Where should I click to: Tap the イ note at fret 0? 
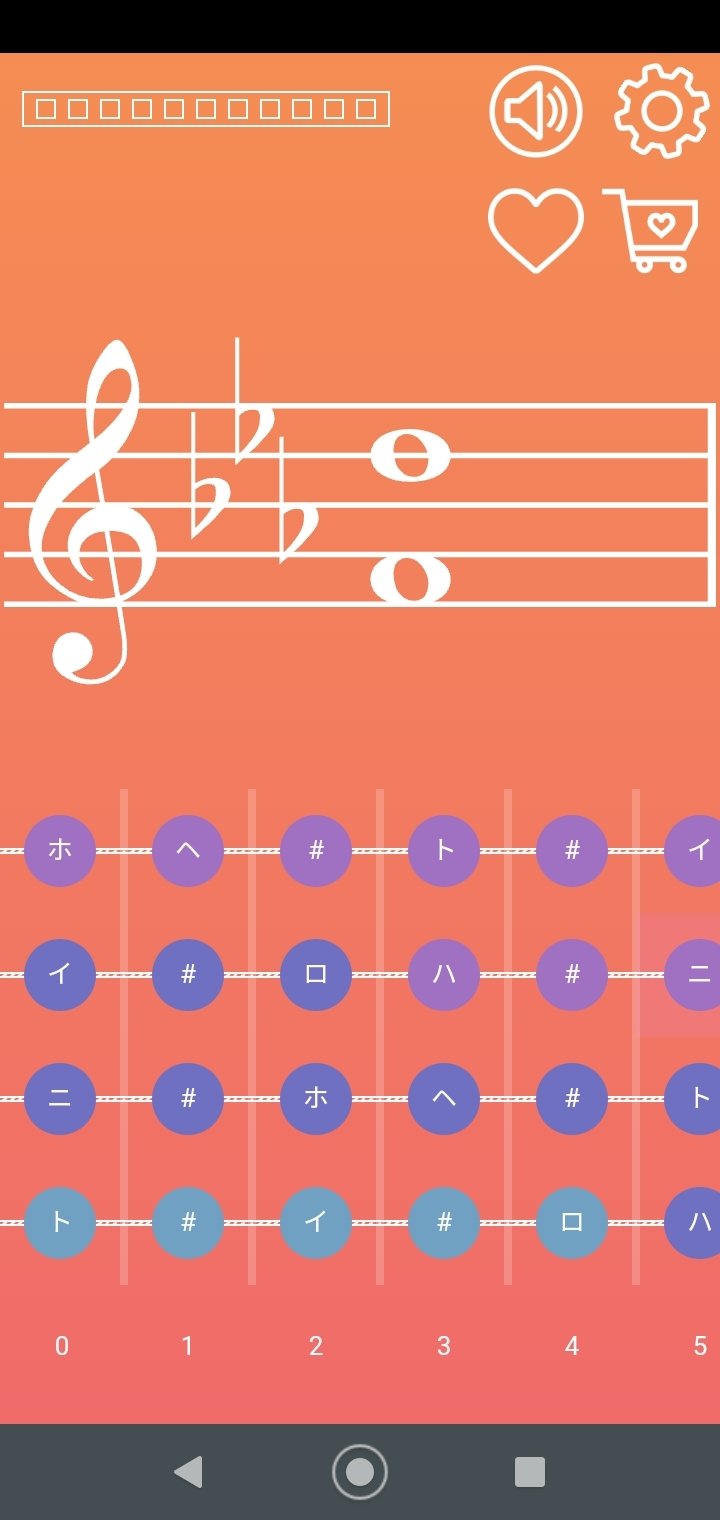click(x=60, y=975)
